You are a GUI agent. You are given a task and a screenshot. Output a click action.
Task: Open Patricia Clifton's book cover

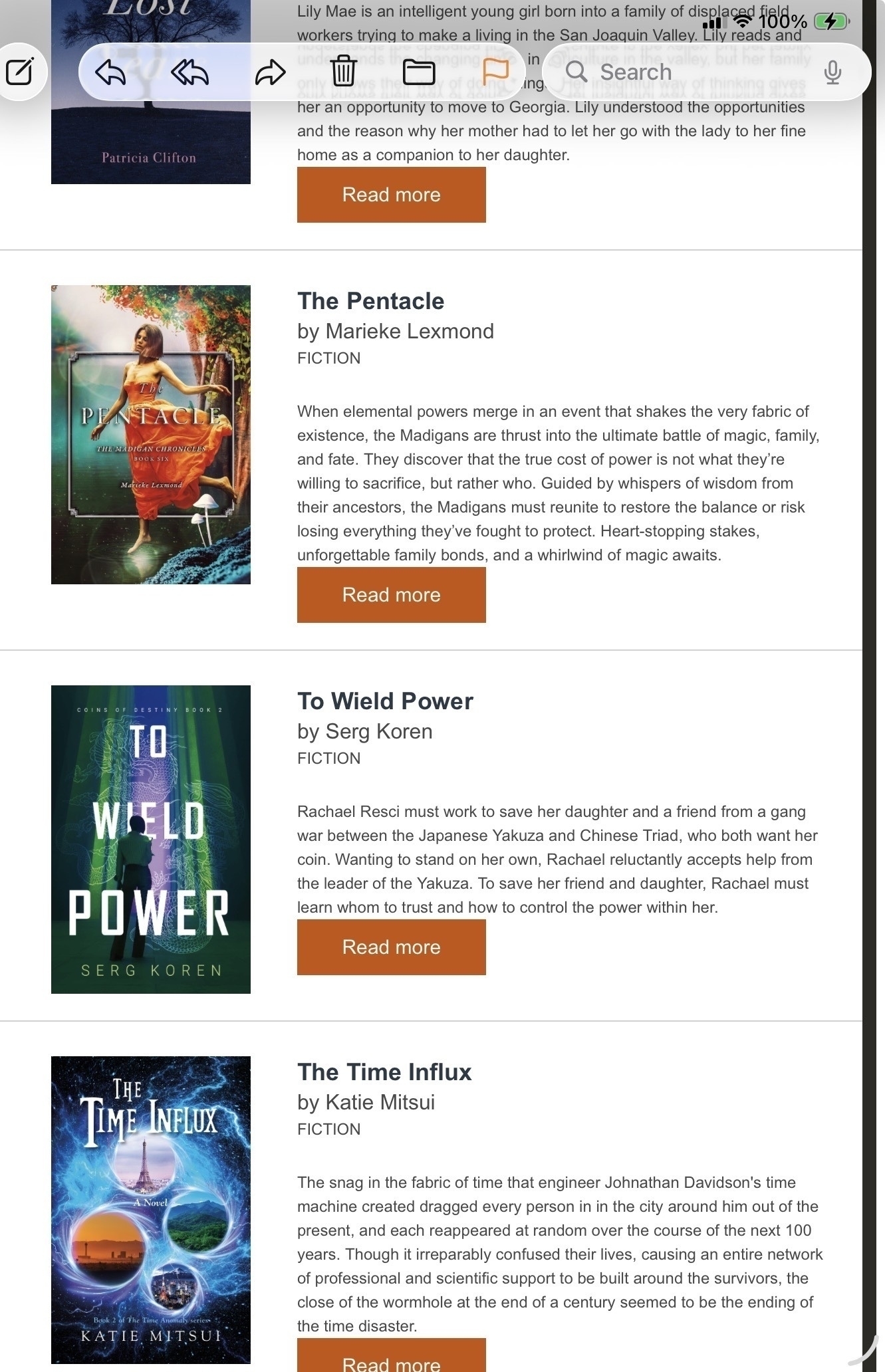pyautogui.click(x=151, y=143)
